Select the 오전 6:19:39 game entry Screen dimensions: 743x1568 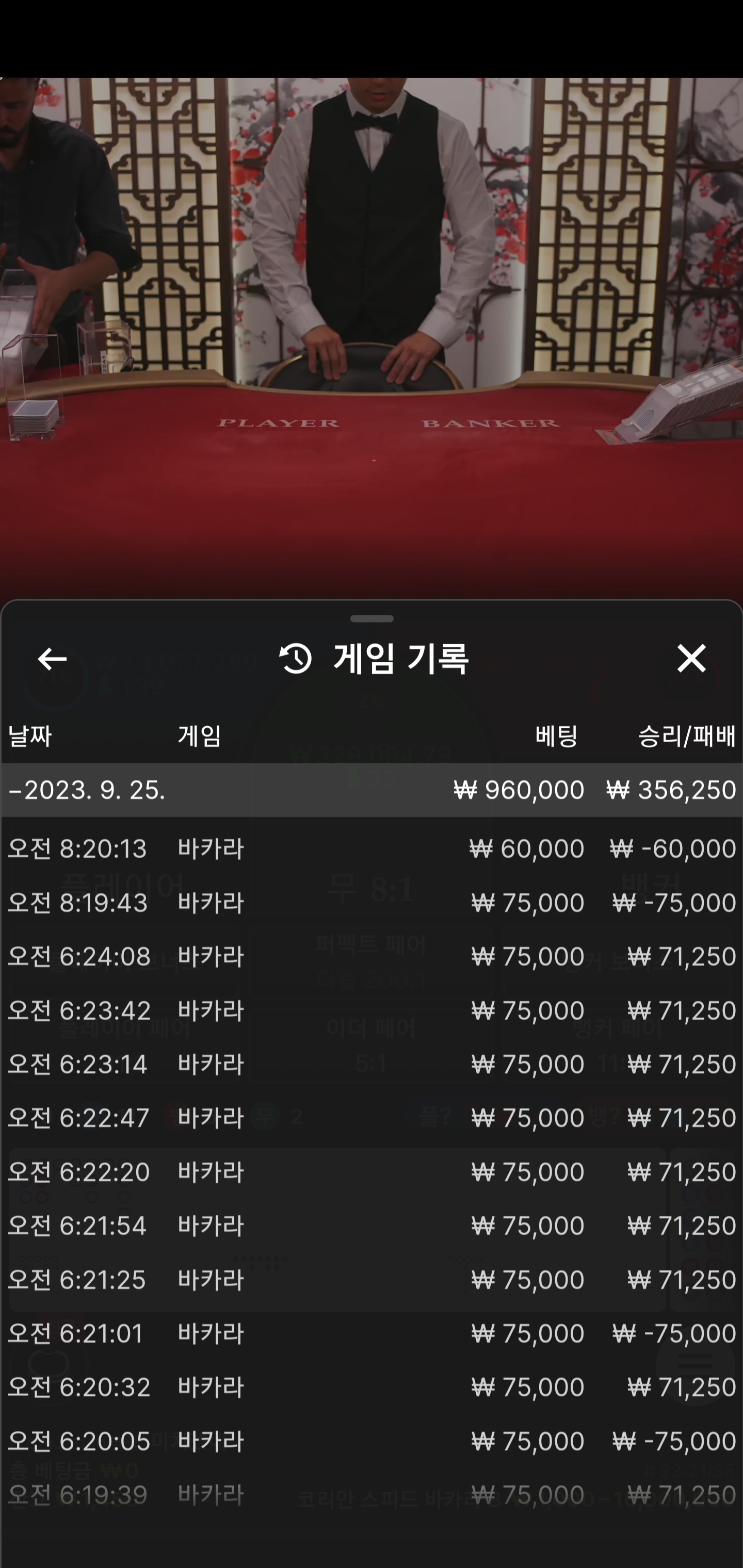(x=372, y=1494)
